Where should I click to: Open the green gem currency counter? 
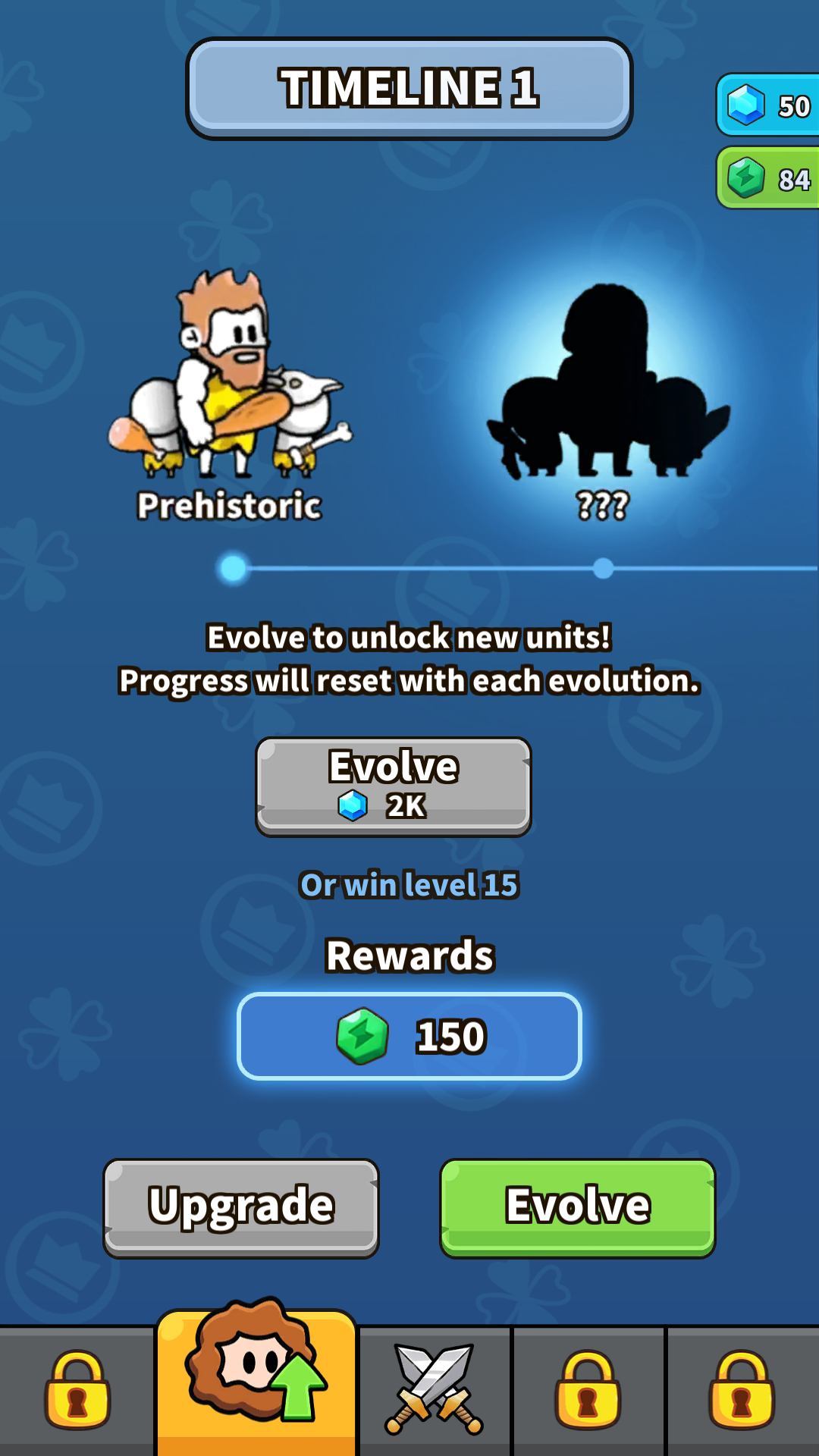768,178
